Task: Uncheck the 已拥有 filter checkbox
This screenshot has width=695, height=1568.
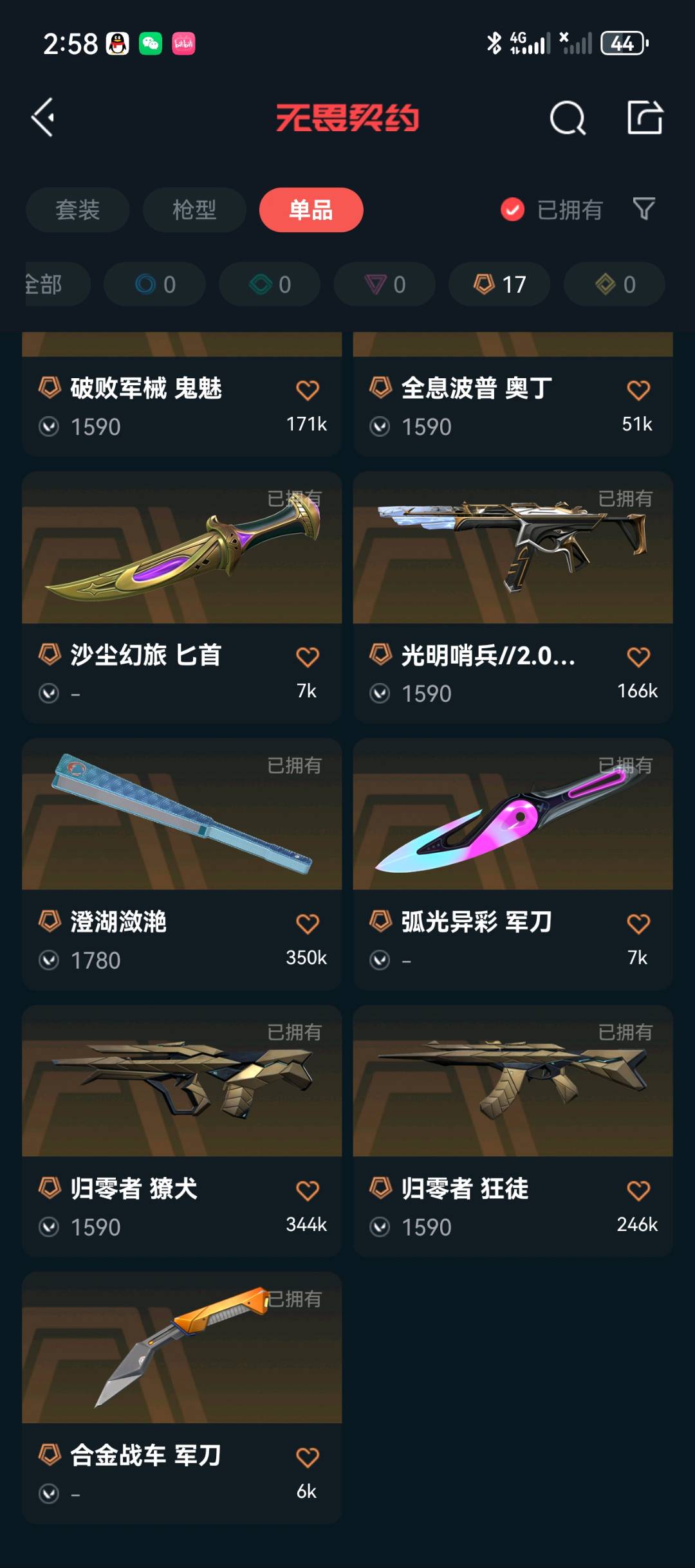Action: click(513, 210)
